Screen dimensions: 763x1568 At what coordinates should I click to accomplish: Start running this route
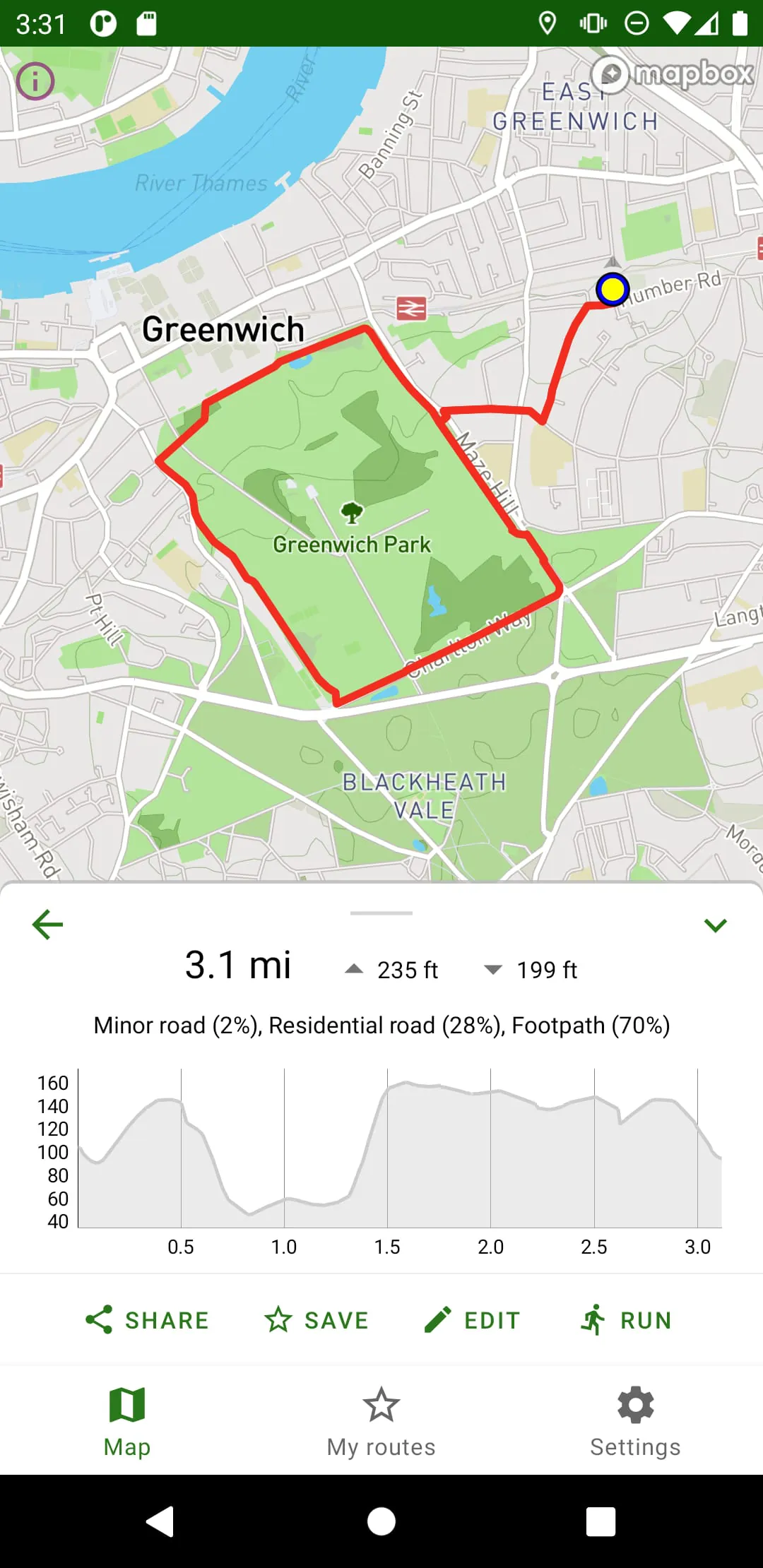click(625, 1319)
